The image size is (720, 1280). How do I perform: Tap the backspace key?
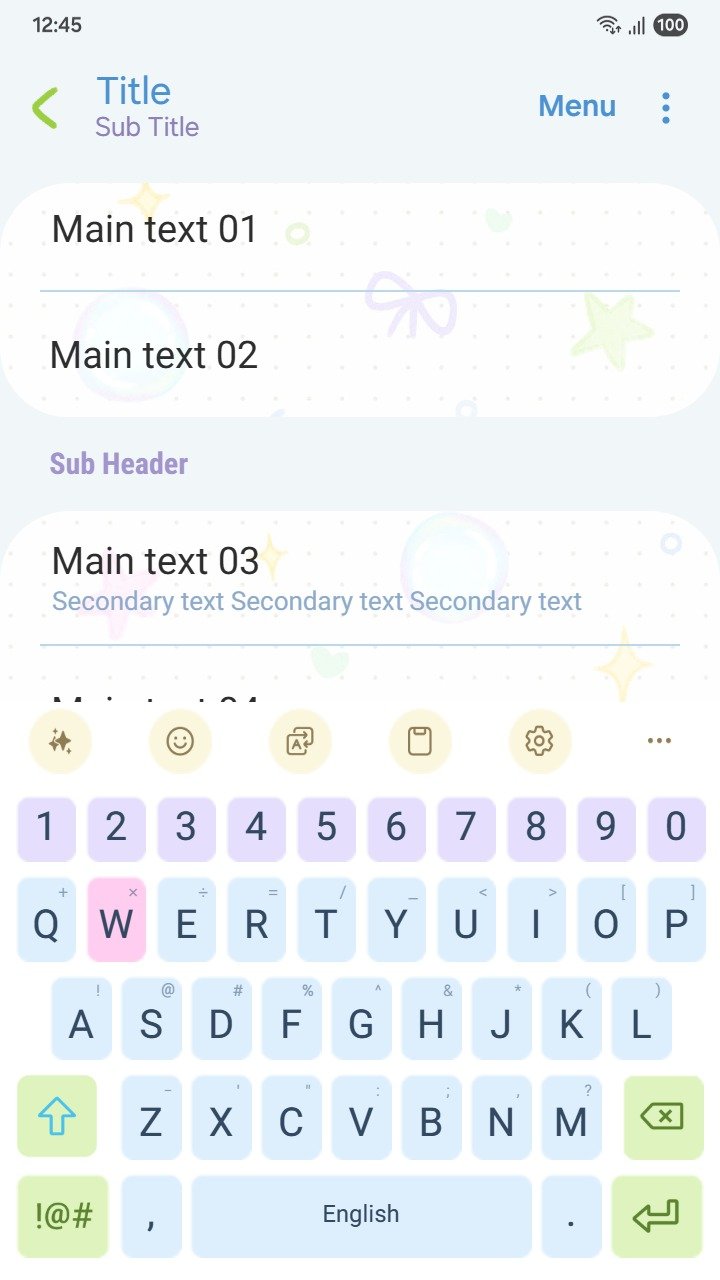click(663, 1116)
